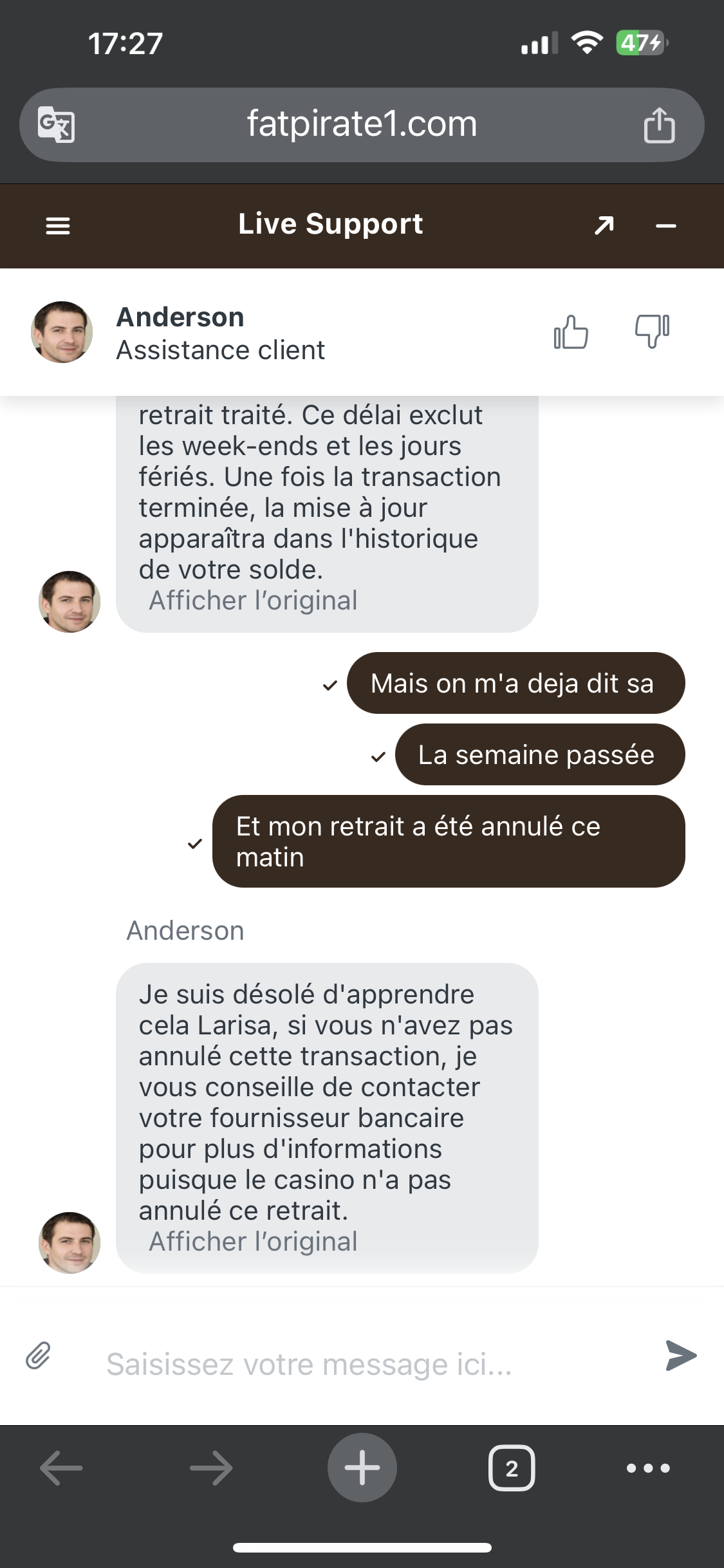Open the Live Support hamburger menu
The height and width of the screenshot is (1568, 724).
(x=58, y=225)
